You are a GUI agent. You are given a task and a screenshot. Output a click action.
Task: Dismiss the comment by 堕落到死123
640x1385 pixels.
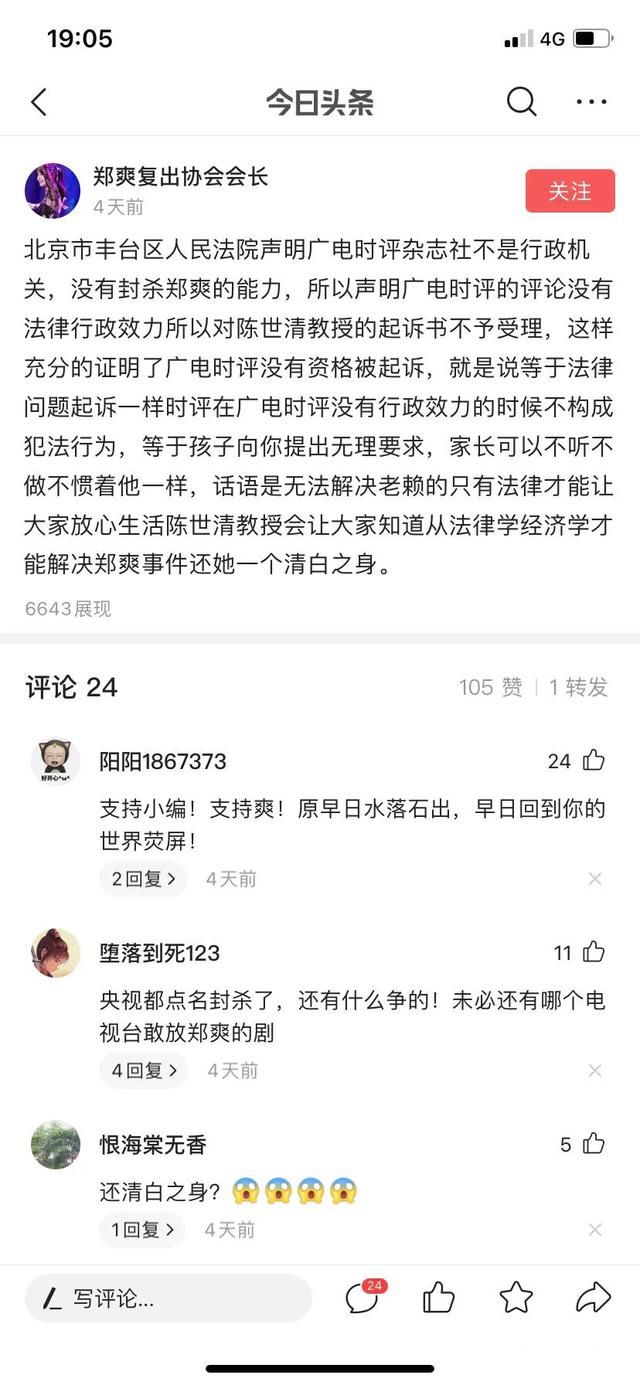[595, 1070]
